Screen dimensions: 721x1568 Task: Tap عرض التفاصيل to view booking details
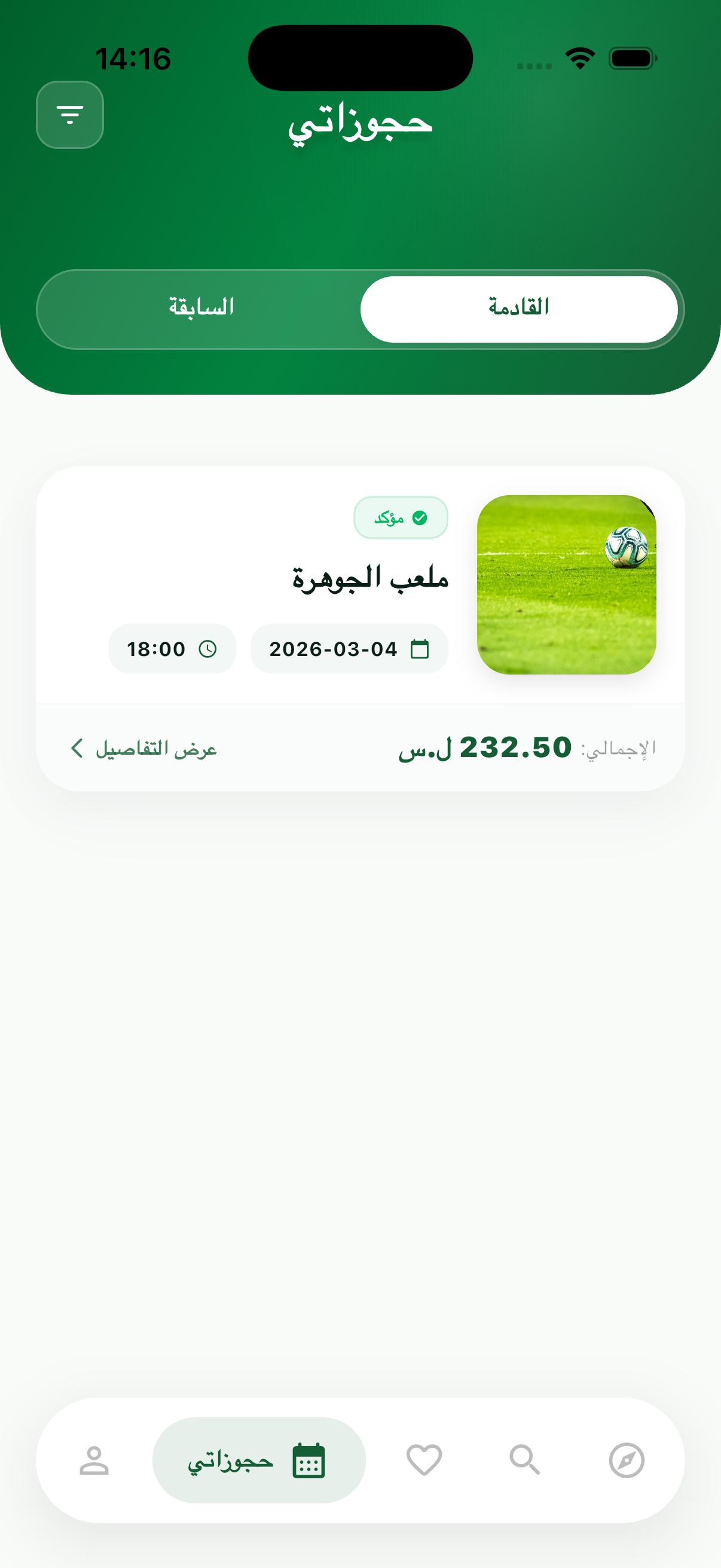[x=143, y=748]
